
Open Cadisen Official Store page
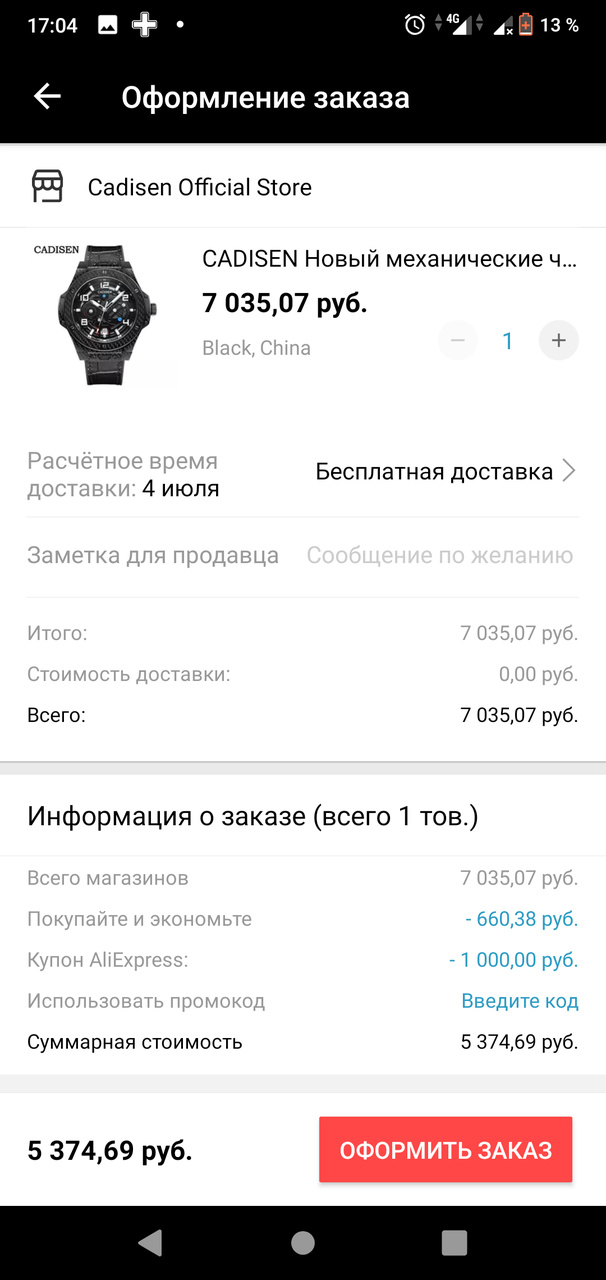click(199, 187)
